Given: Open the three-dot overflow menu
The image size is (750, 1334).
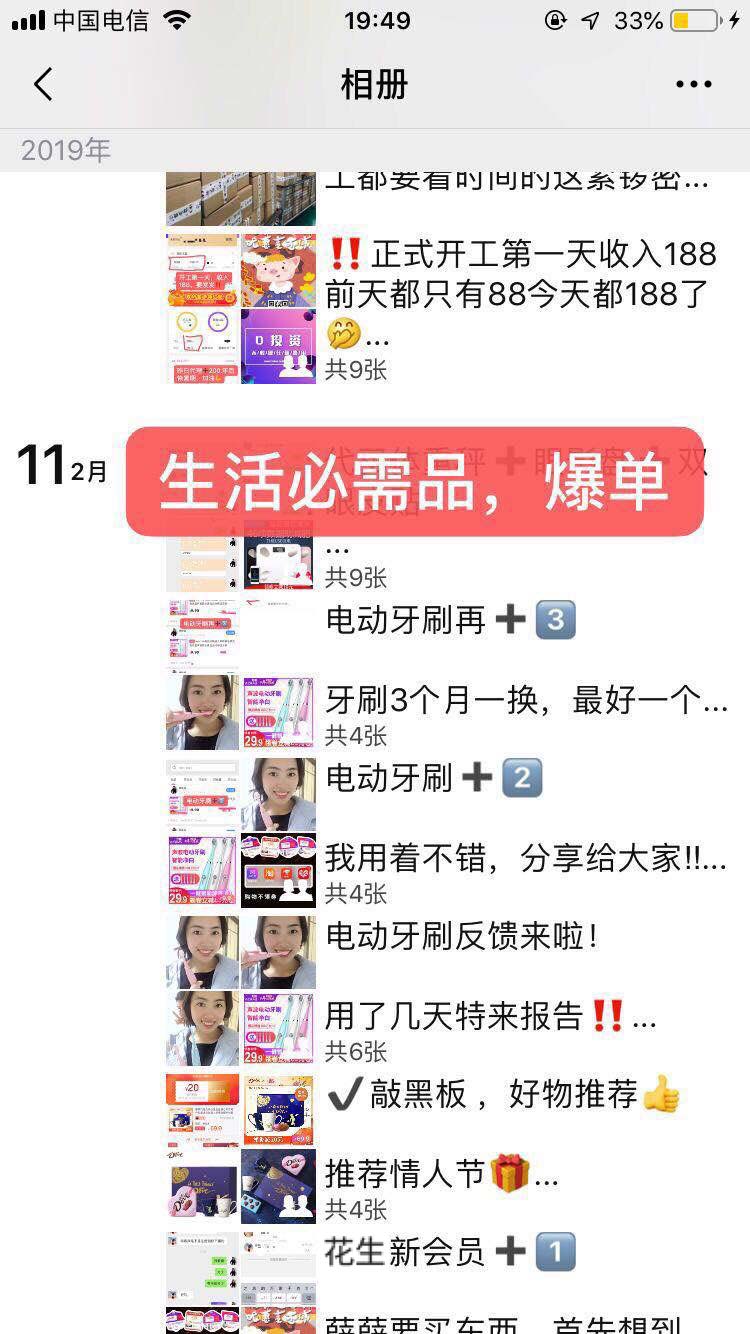Looking at the screenshot, I should (693, 85).
